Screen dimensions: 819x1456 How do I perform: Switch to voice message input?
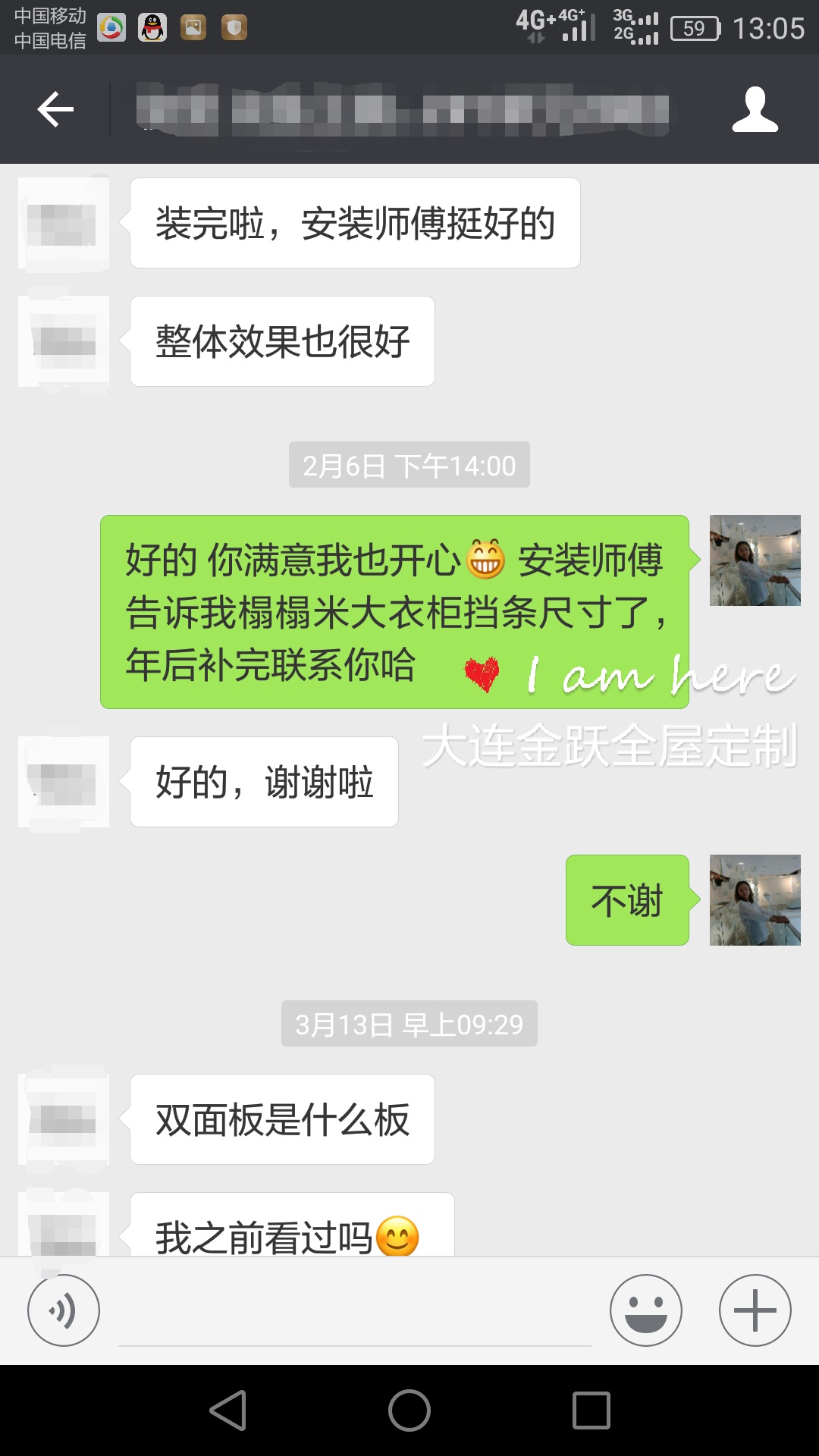point(64,1310)
